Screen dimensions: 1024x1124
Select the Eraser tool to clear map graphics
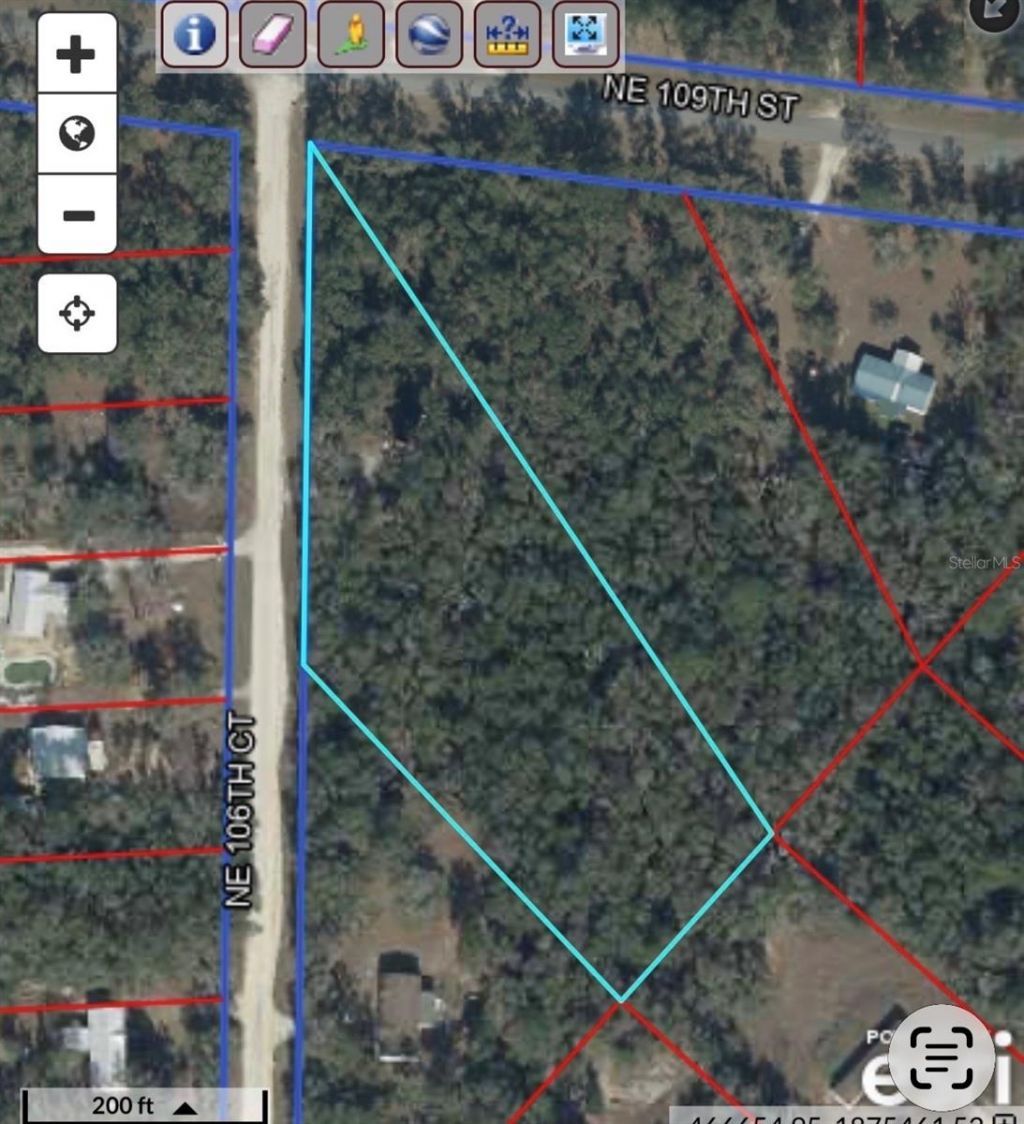[x=271, y=35]
